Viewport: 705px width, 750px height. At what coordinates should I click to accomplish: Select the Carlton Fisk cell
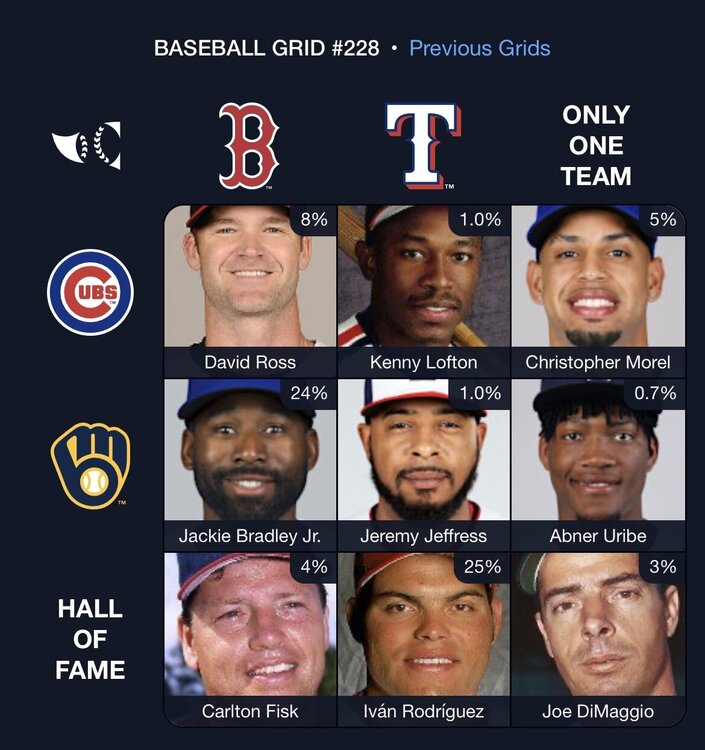coord(250,638)
